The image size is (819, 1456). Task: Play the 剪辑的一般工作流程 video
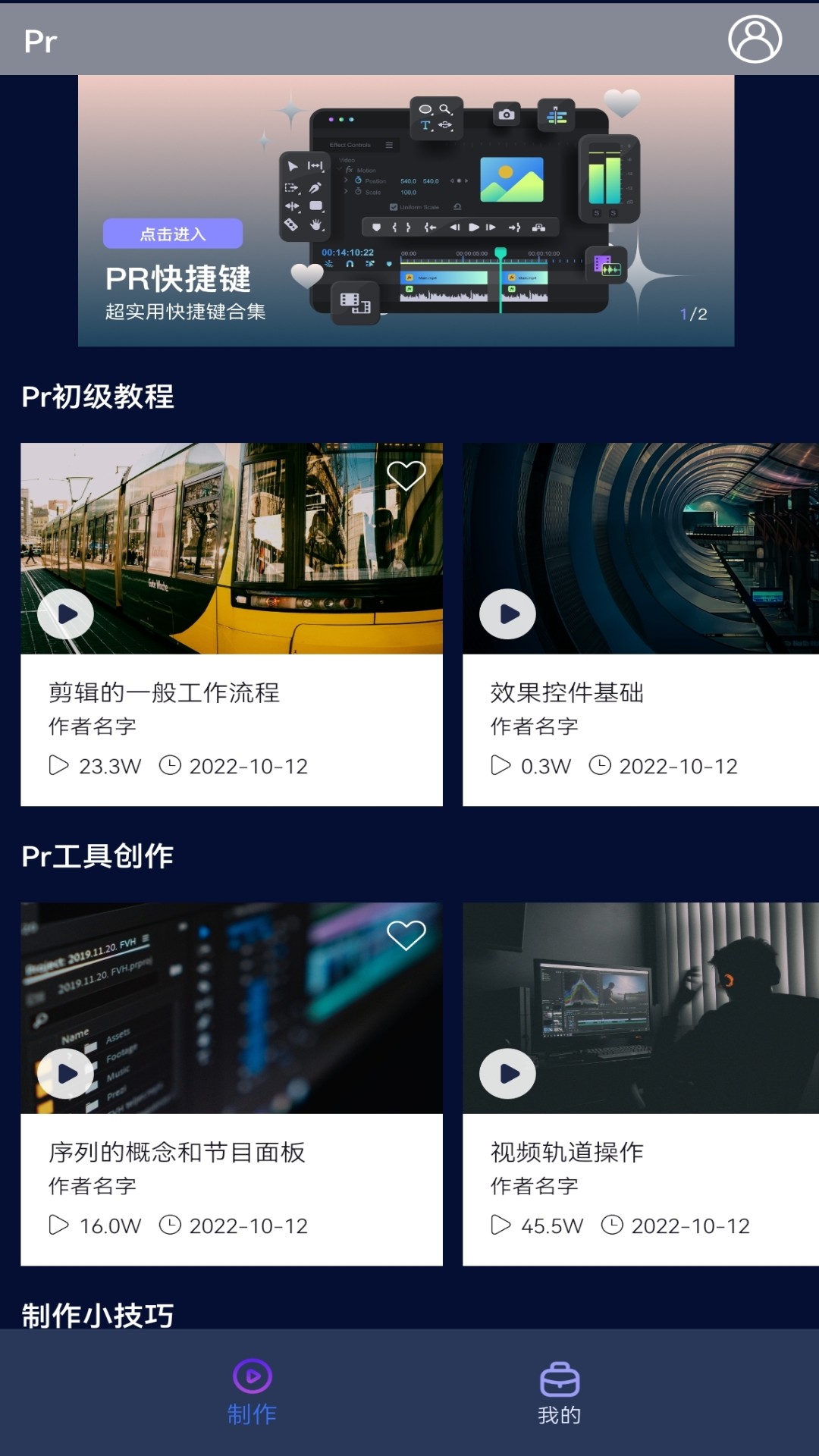pyautogui.click(x=67, y=614)
